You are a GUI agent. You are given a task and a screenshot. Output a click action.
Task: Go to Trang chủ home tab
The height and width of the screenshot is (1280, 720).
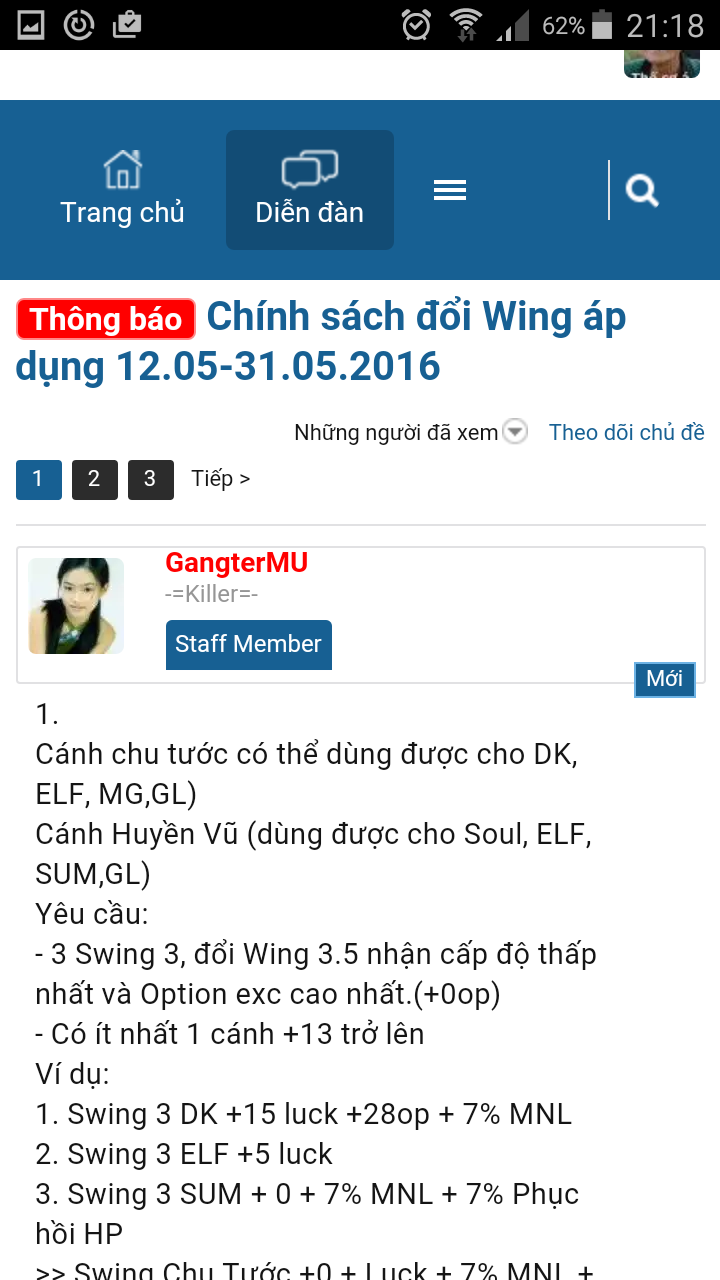[x=122, y=190]
